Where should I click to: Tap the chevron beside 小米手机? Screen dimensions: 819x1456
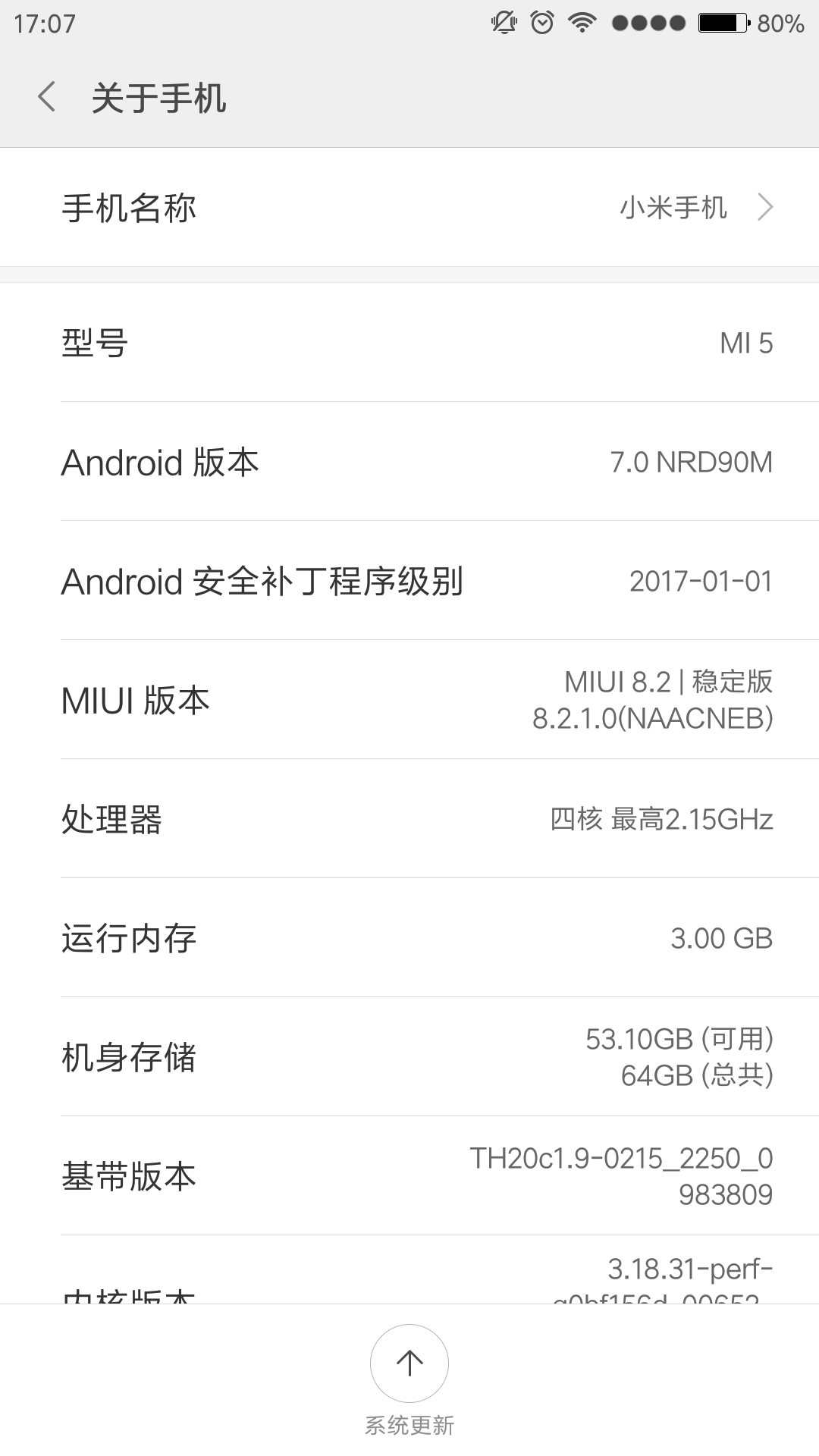pos(767,206)
